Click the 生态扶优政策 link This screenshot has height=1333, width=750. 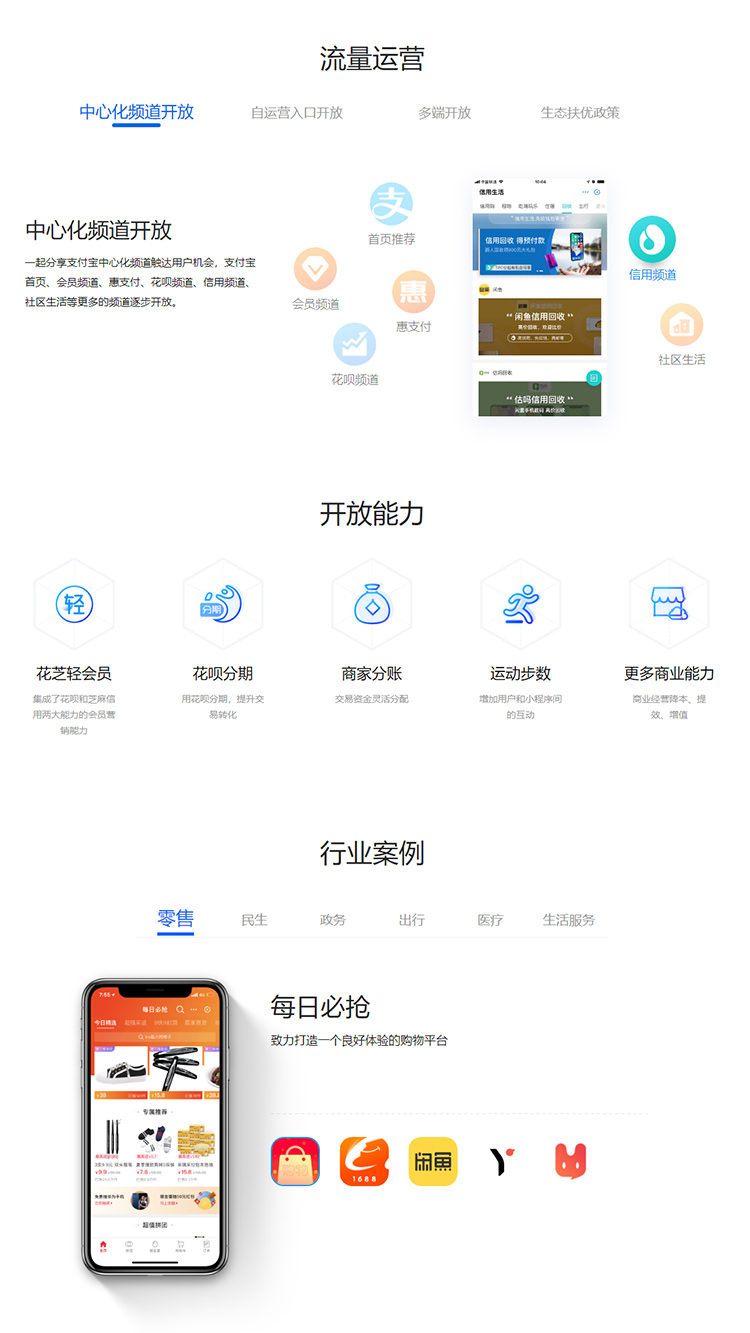[580, 113]
